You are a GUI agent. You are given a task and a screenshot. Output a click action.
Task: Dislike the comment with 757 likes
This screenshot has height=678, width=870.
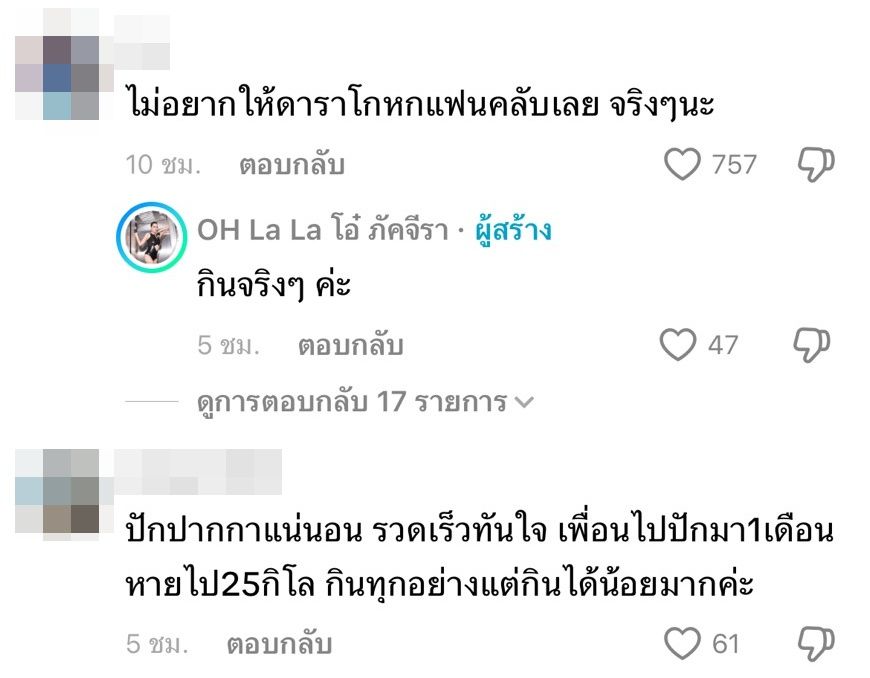point(815,164)
